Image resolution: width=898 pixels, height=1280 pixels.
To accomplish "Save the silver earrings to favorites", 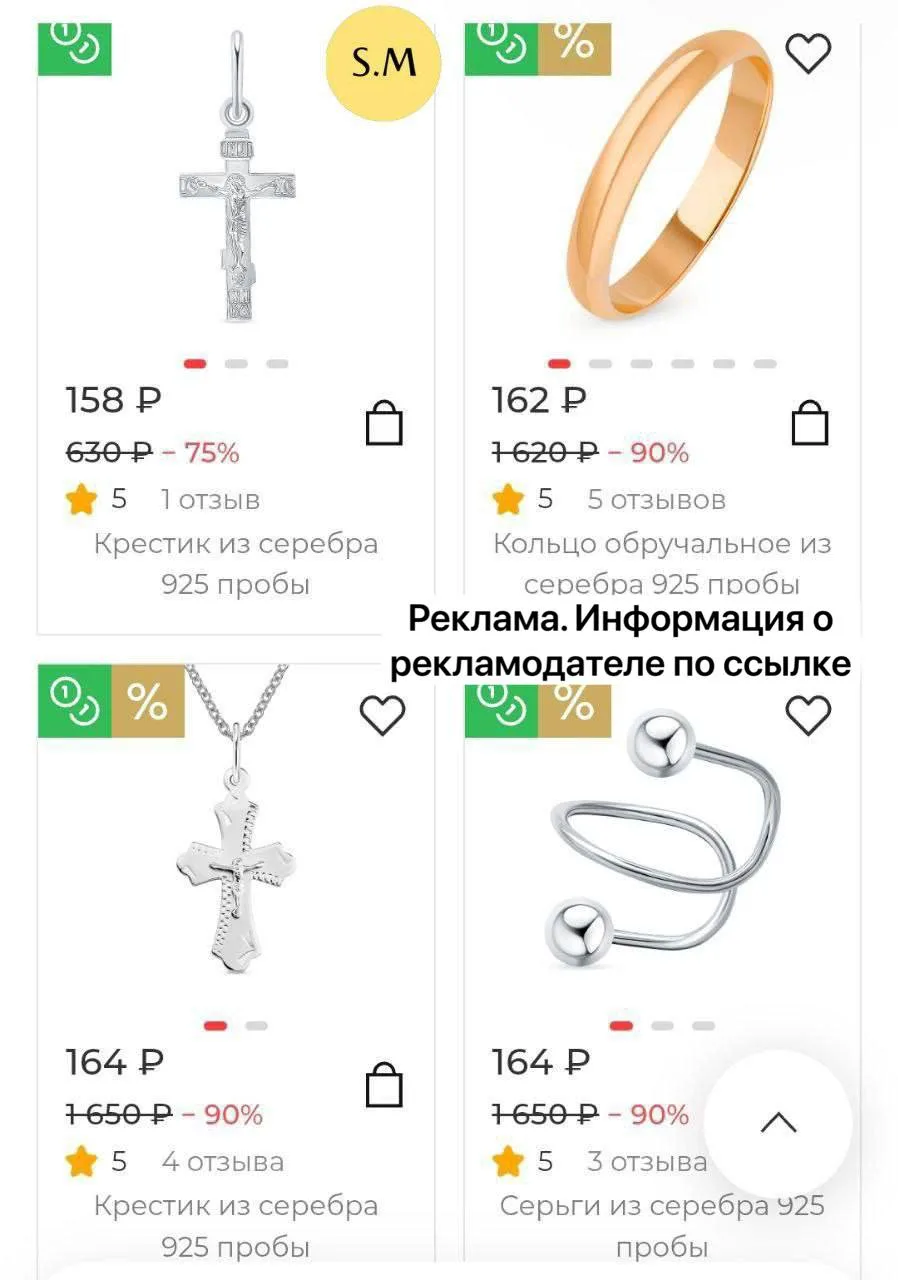I will pos(808,715).
